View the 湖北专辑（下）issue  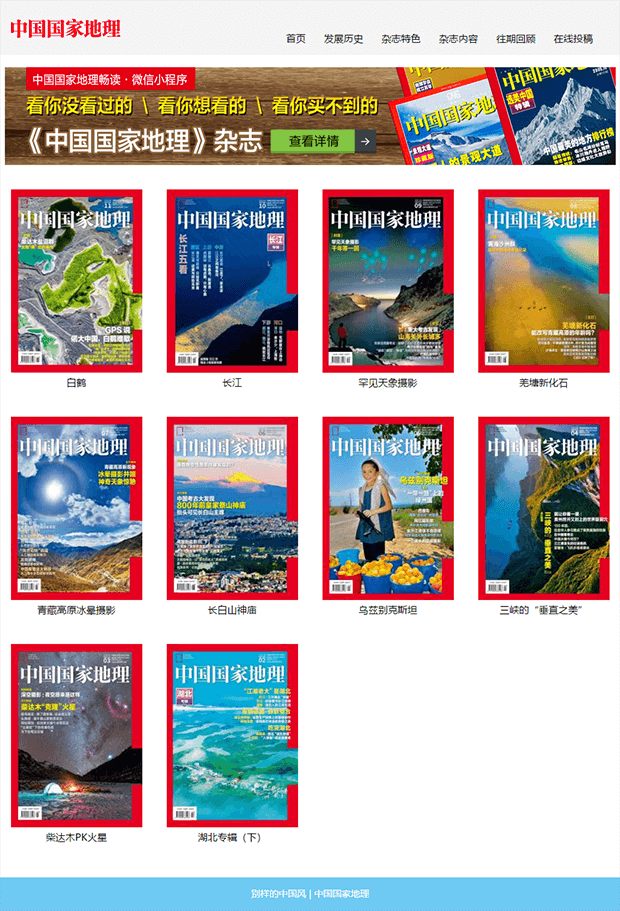tap(232, 735)
